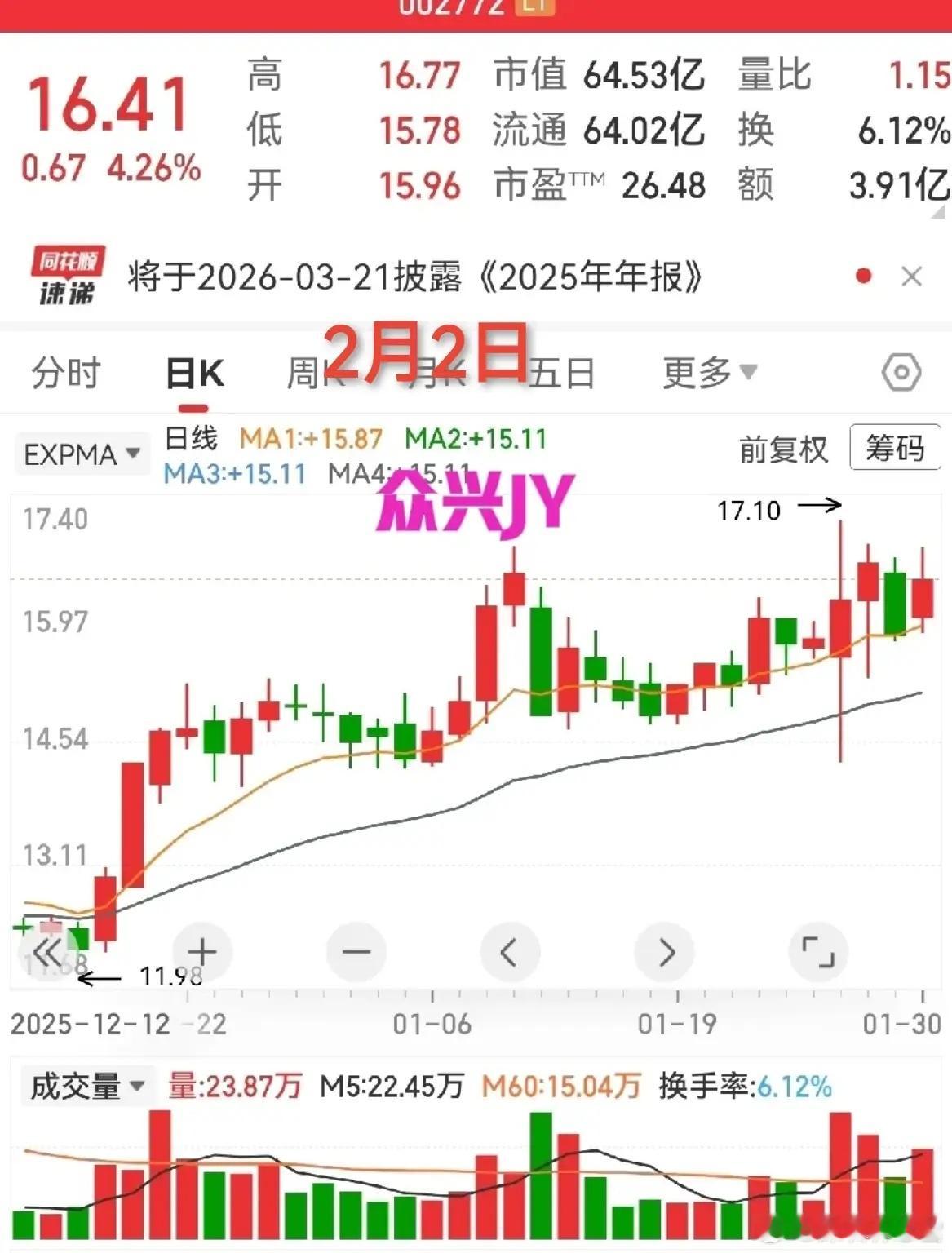The height and width of the screenshot is (1253, 952).
Task: Toggle the red unread notification dot
Action: (x=864, y=277)
